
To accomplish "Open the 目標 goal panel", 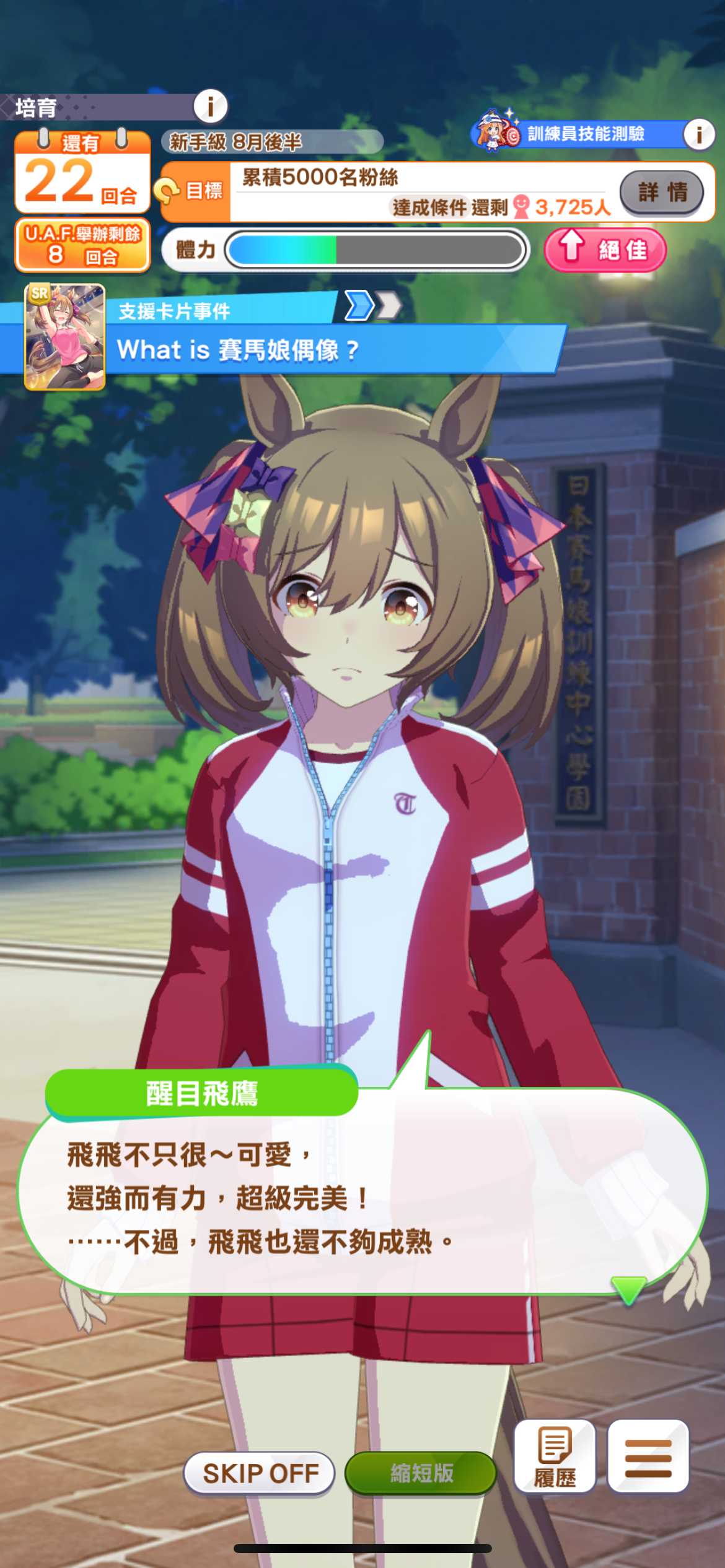I will click(437, 192).
